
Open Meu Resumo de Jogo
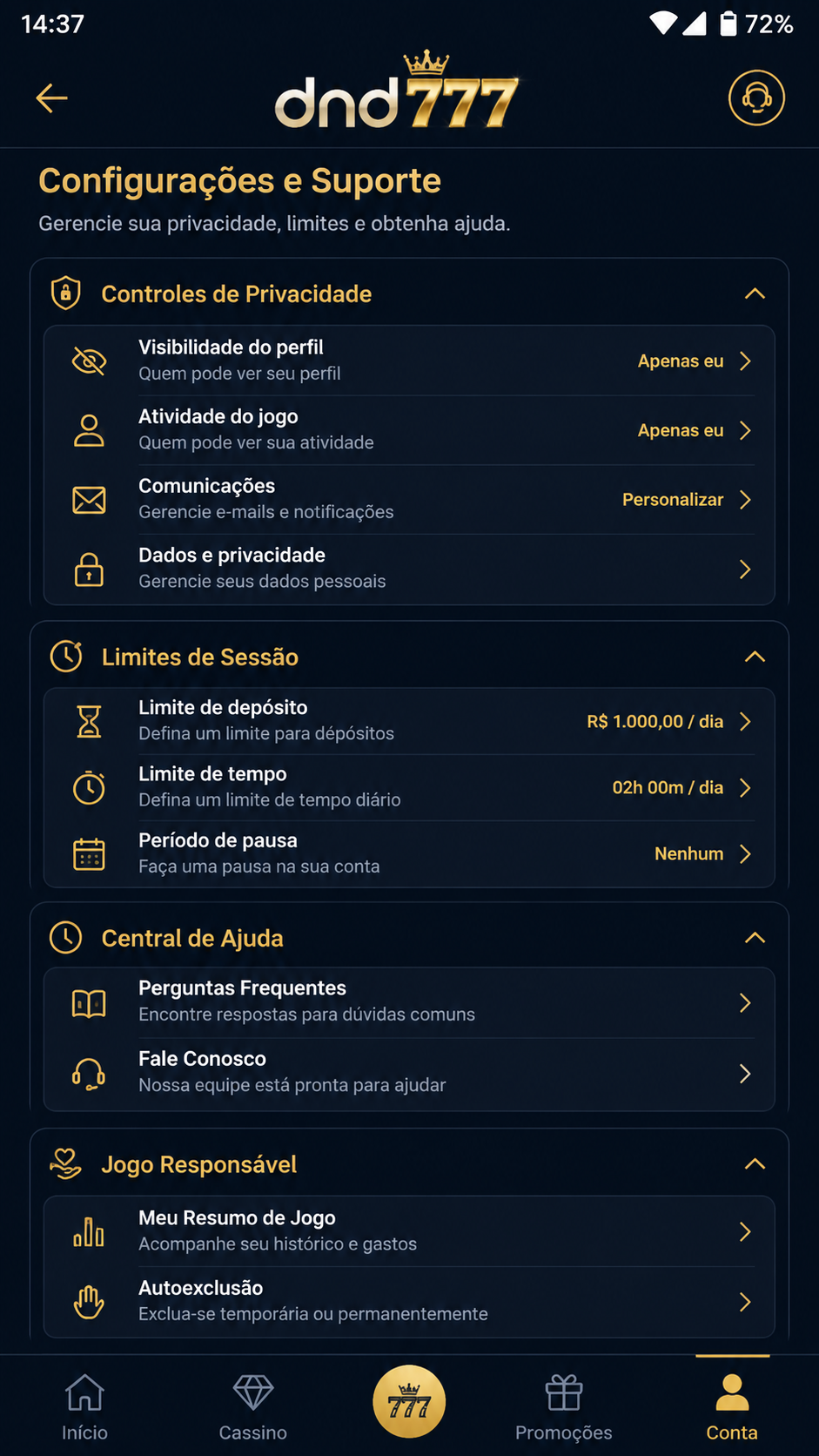[x=409, y=1231]
